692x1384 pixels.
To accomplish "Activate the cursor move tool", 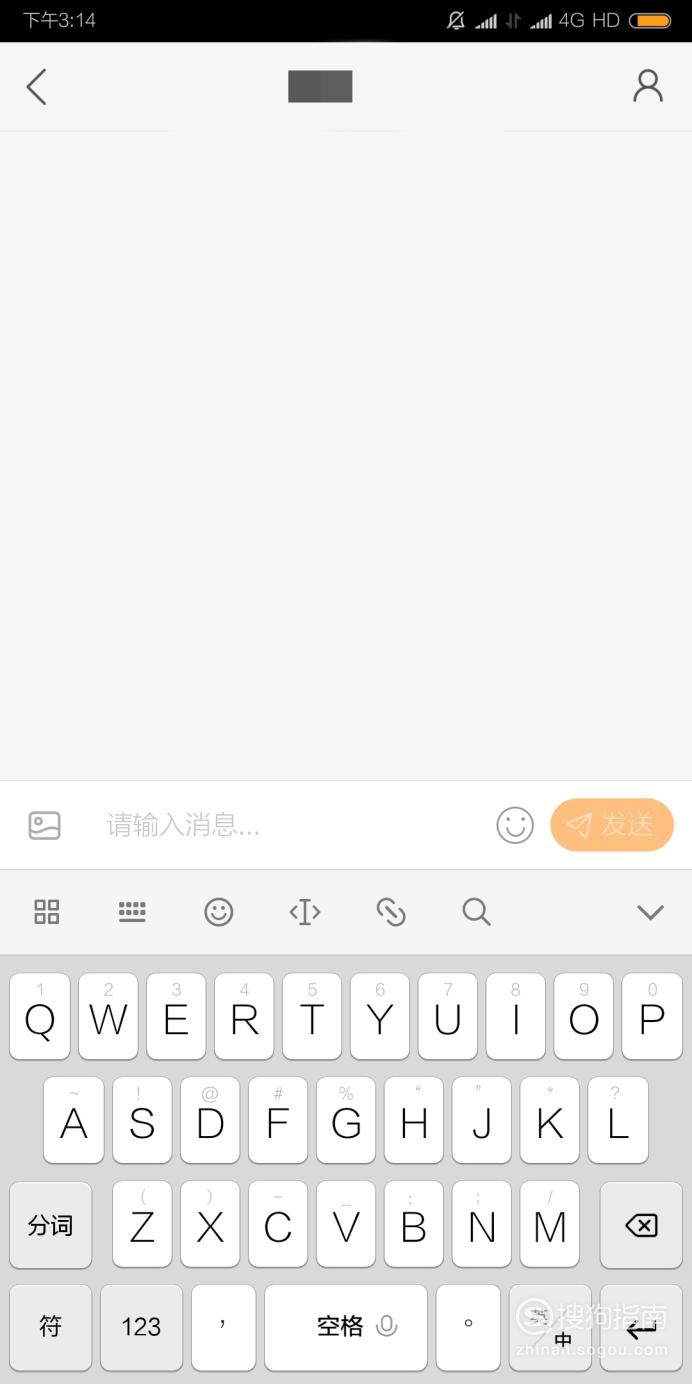I will (x=304, y=911).
